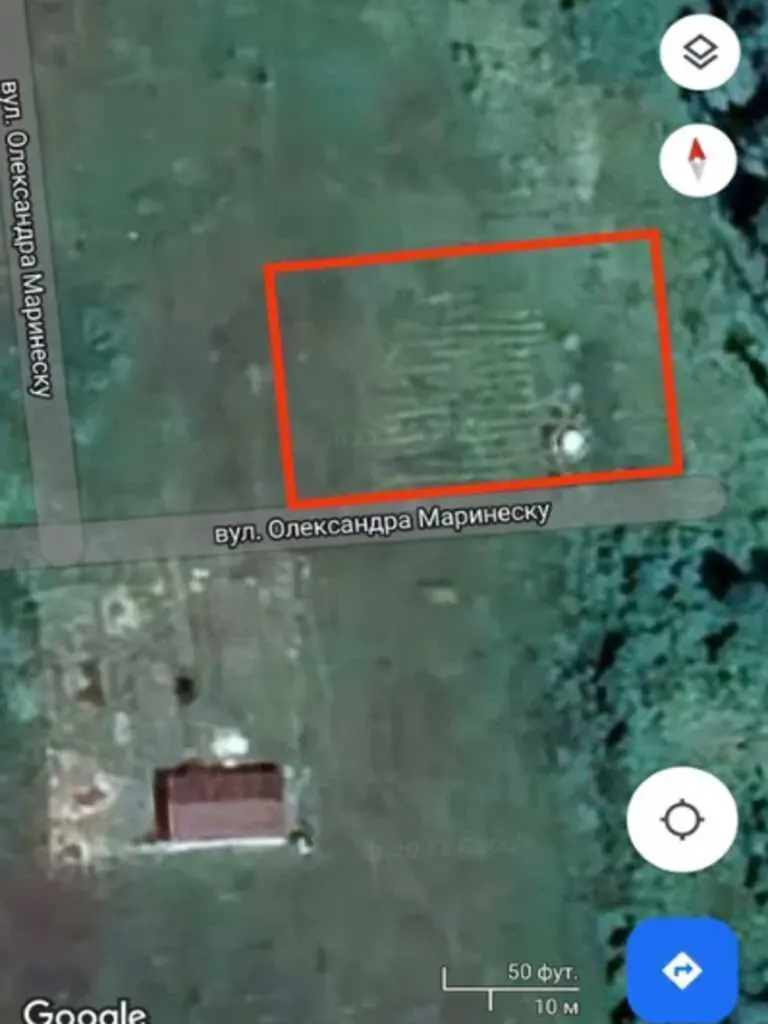Start directions with the blue arrow button
Image resolution: width=768 pixels, height=1024 pixels.
click(683, 969)
